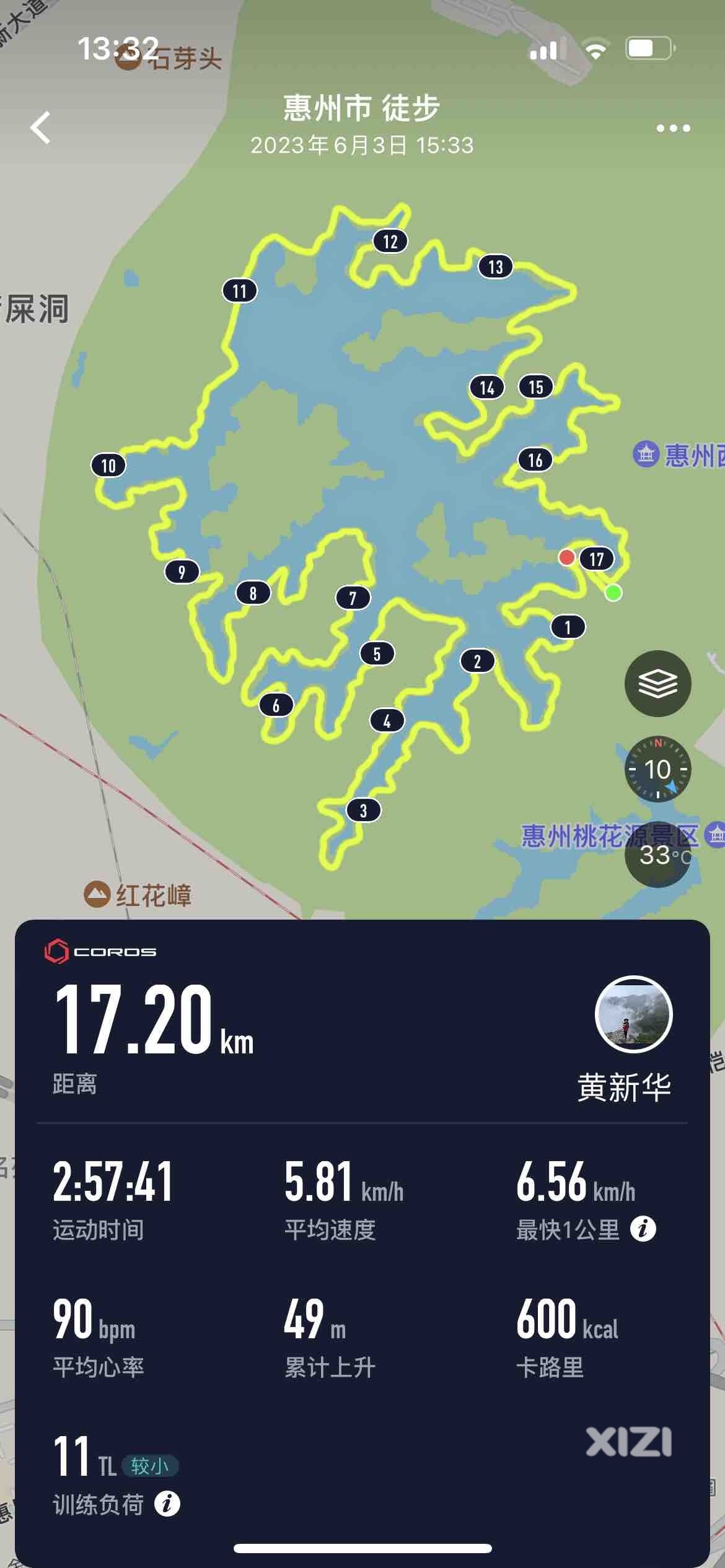Open info for 训练负荷
This screenshot has height=1568, width=725.
click(167, 1504)
